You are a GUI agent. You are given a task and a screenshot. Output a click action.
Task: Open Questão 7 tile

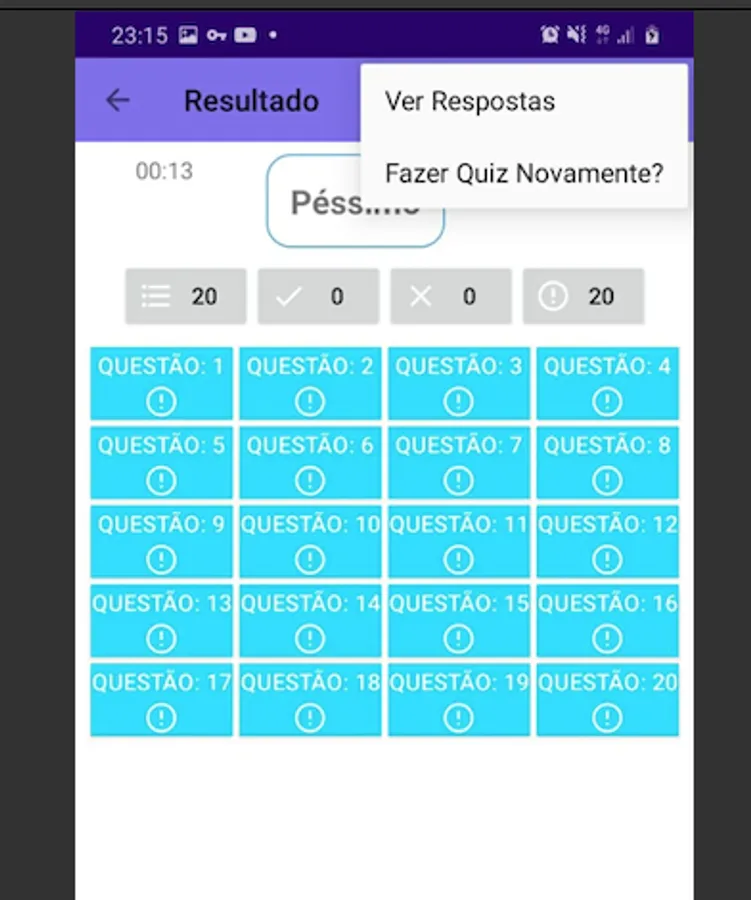click(x=458, y=462)
